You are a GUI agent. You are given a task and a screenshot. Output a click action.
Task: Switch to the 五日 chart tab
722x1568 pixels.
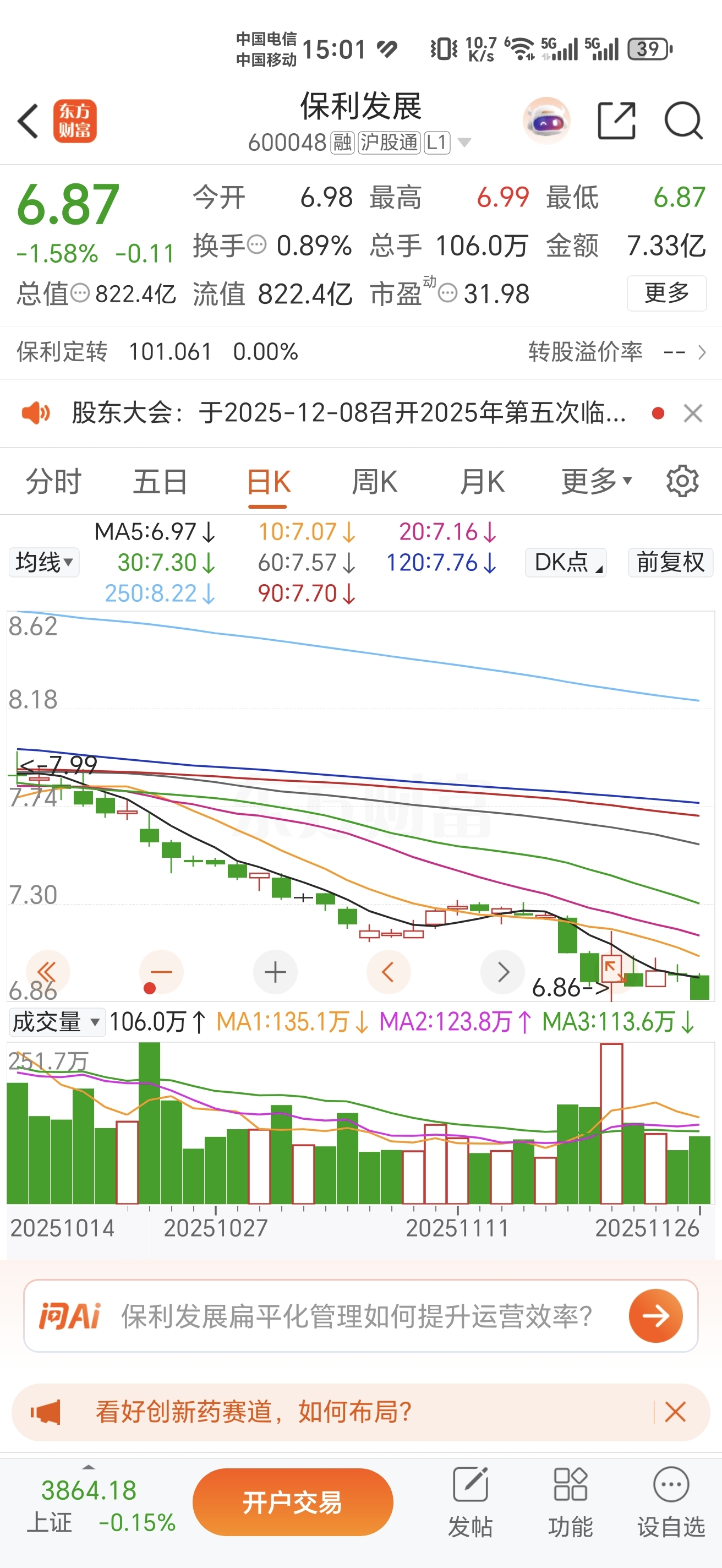(x=160, y=482)
